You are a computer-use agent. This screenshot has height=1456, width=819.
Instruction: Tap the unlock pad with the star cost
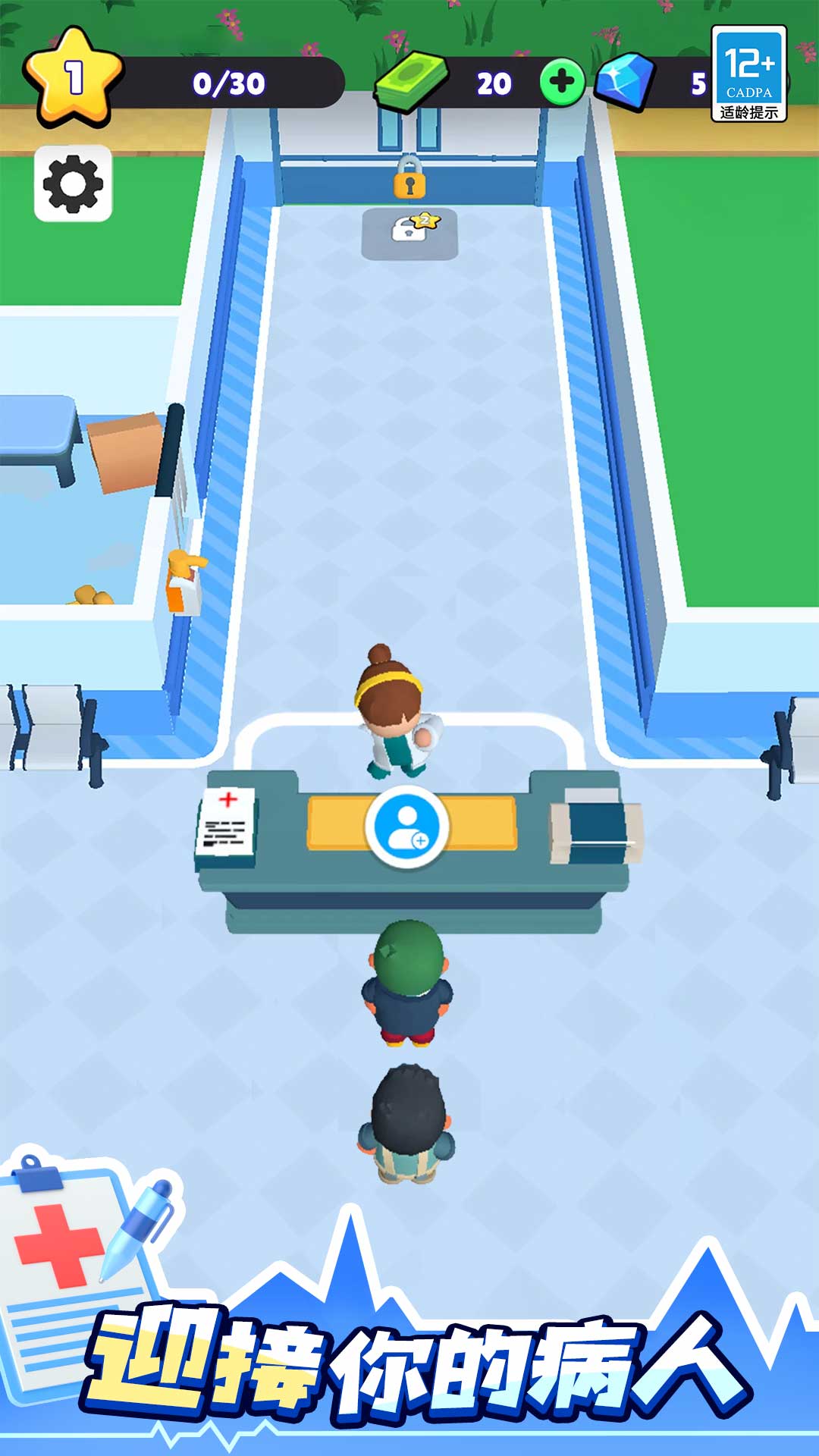pos(409,231)
